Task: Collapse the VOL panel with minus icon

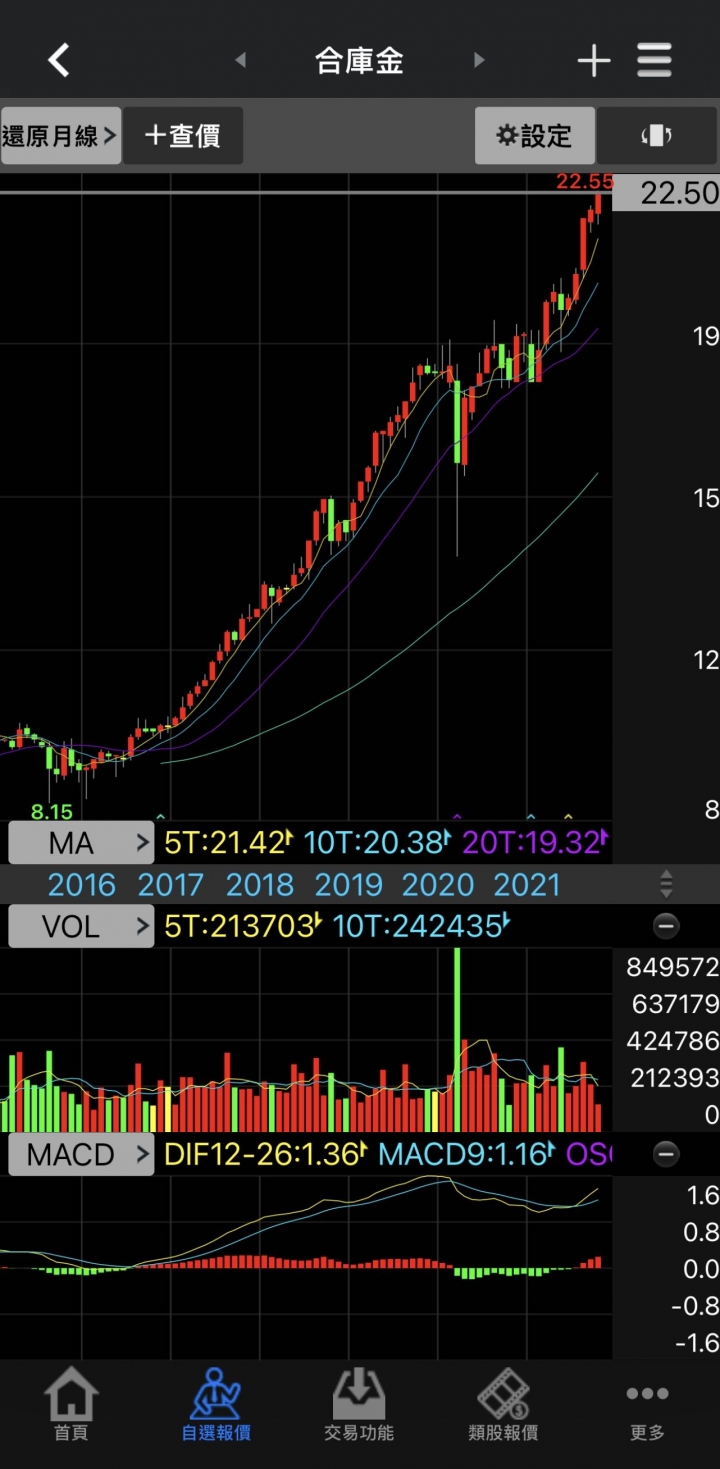Action: tap(665, 926)
